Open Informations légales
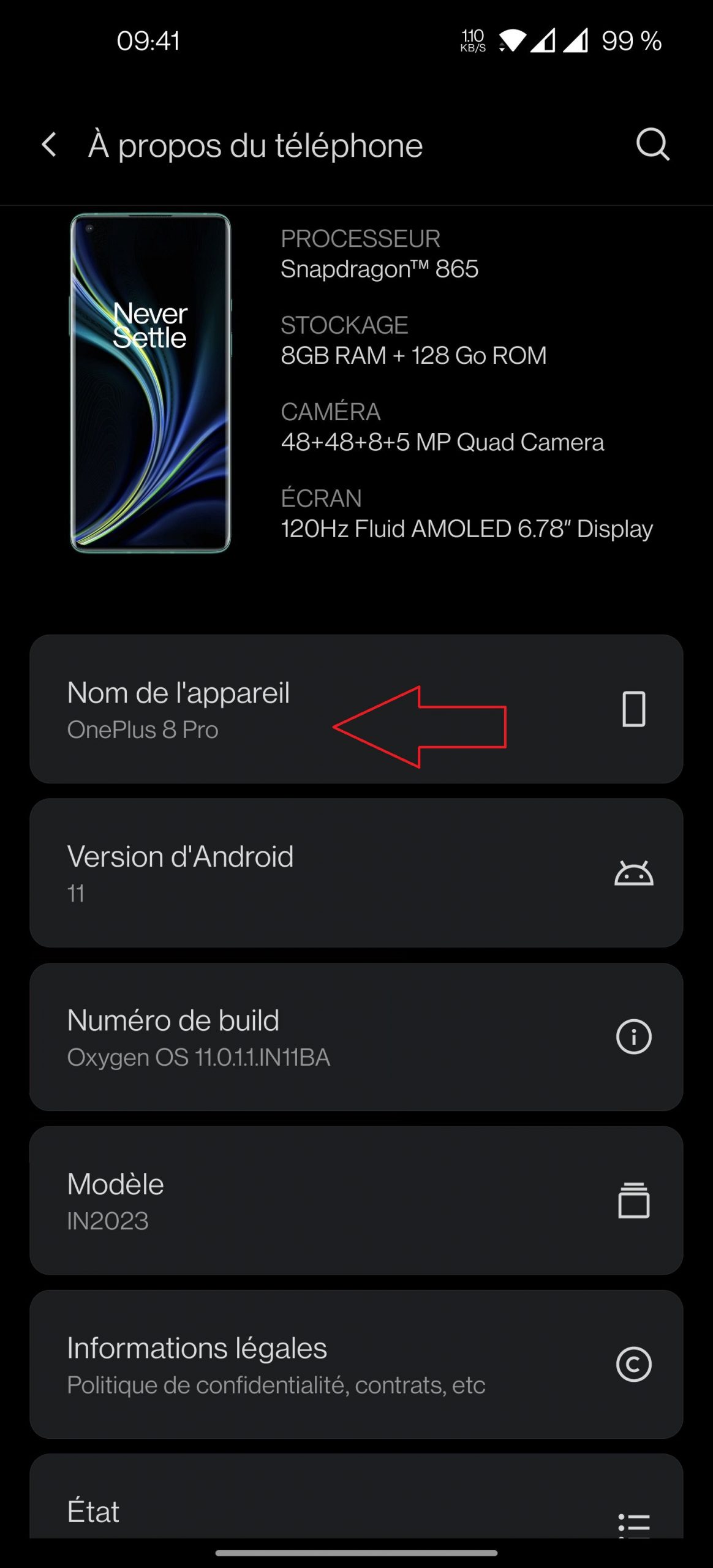713x1568 pixels. pos(355,1364)
